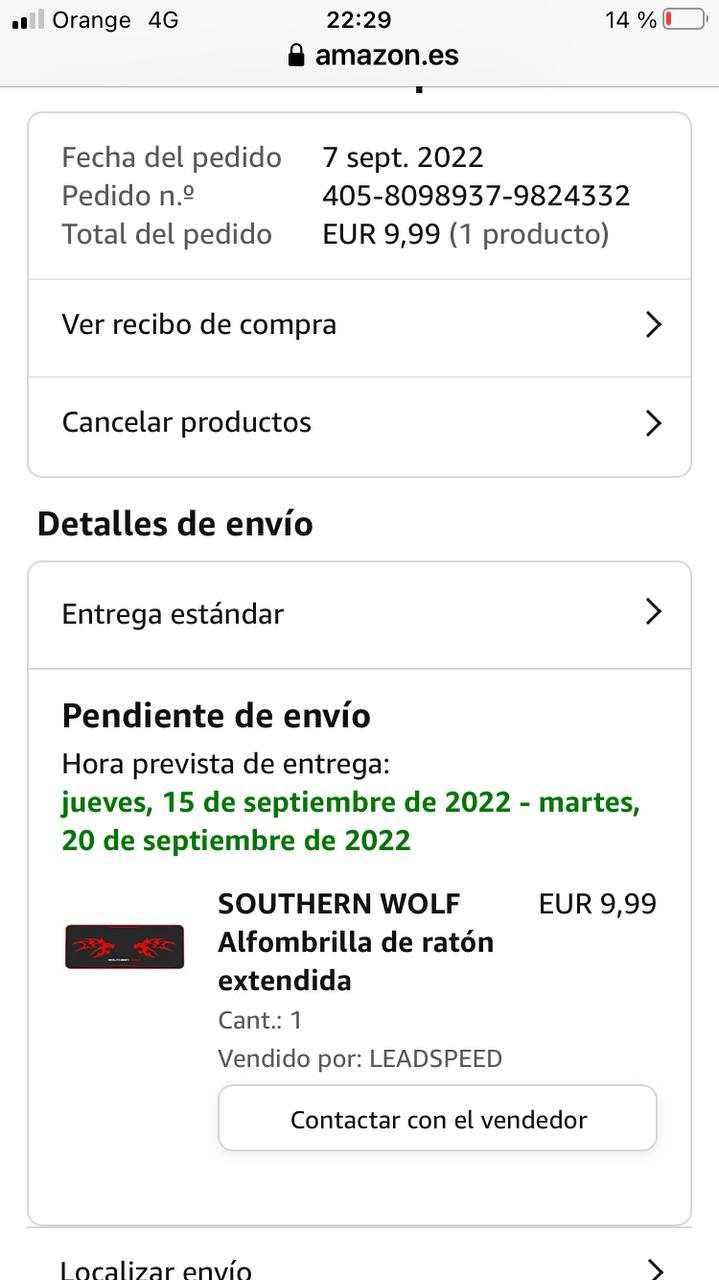Image resolution: width=719 pixels, height=1280 pixels.
Task: Open Ver recibo de compra
Action: point(359,327)
